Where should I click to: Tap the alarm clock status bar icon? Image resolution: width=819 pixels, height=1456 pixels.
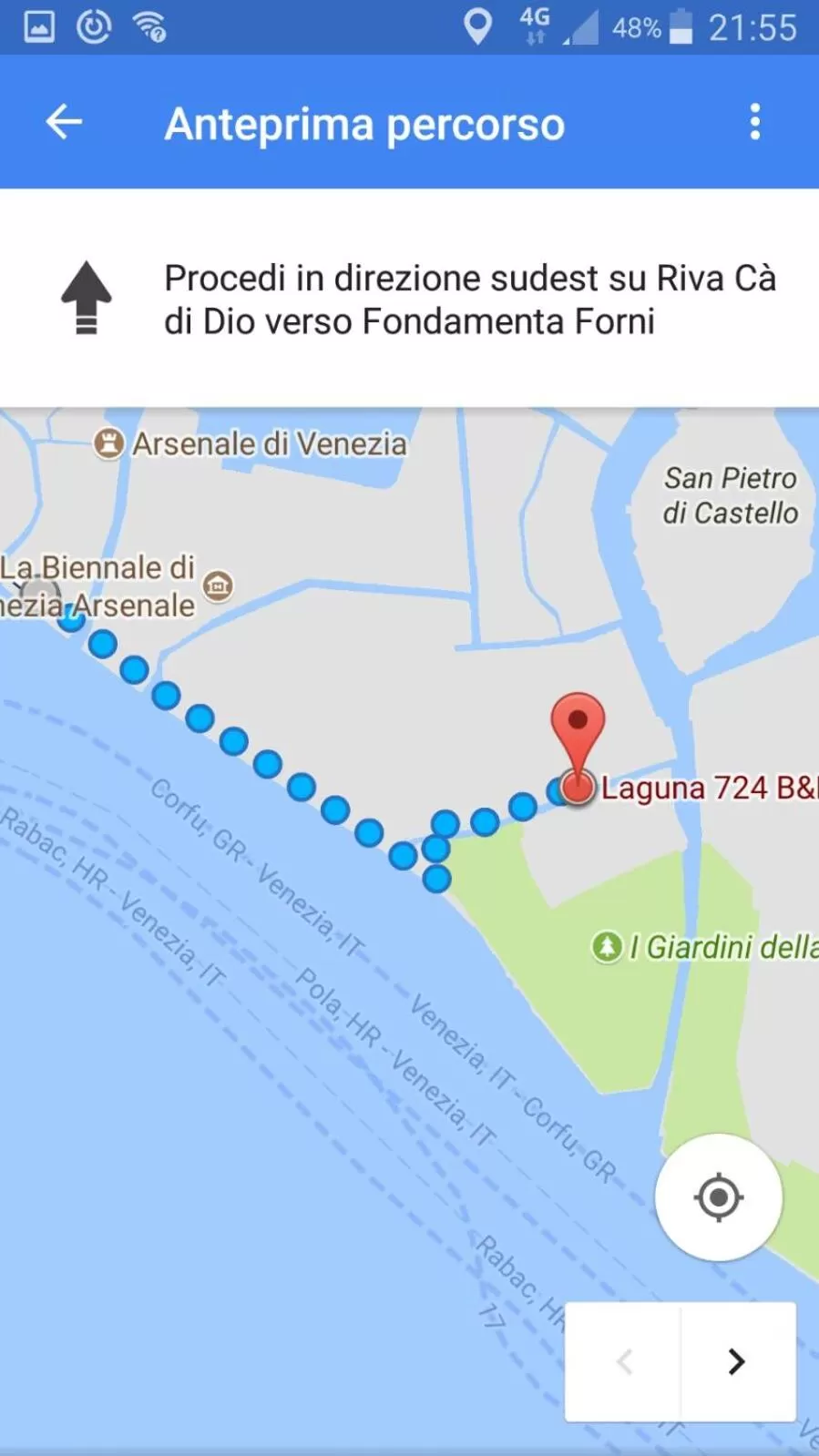pos(92,26)
